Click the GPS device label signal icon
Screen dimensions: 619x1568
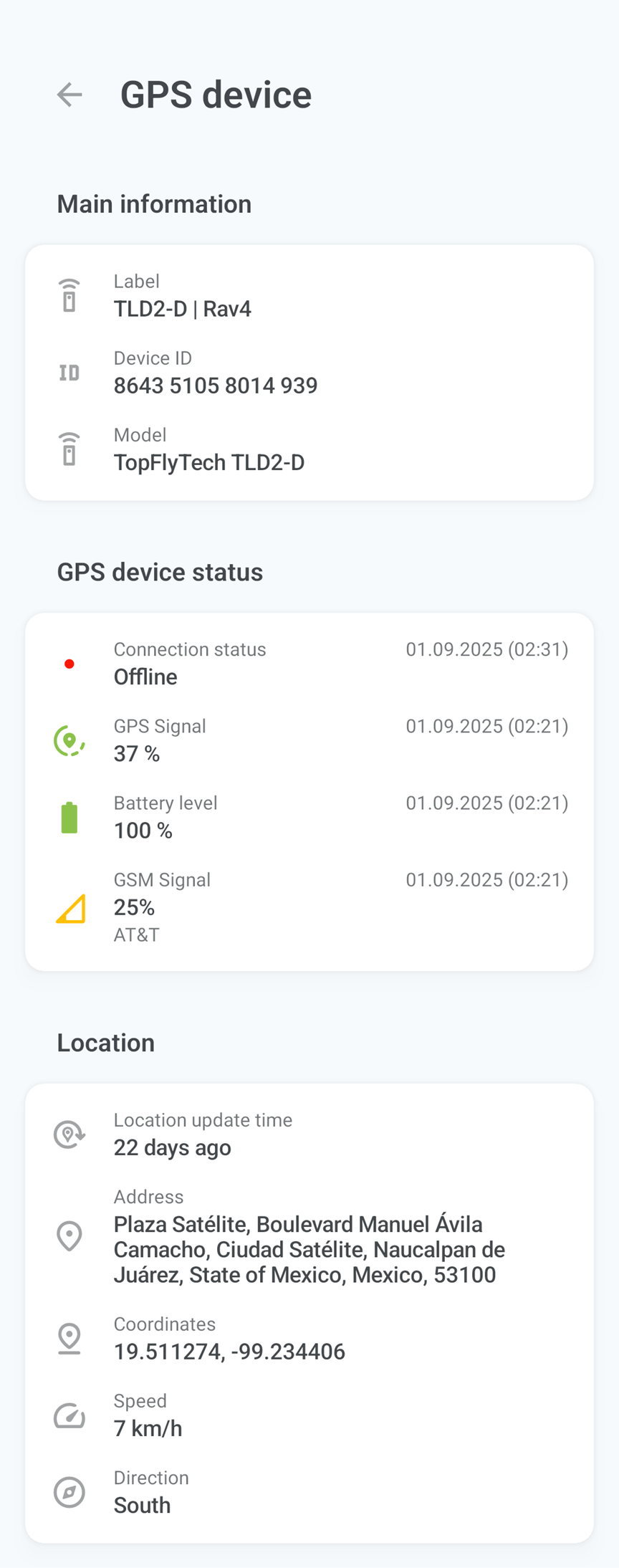click(69, 295)
